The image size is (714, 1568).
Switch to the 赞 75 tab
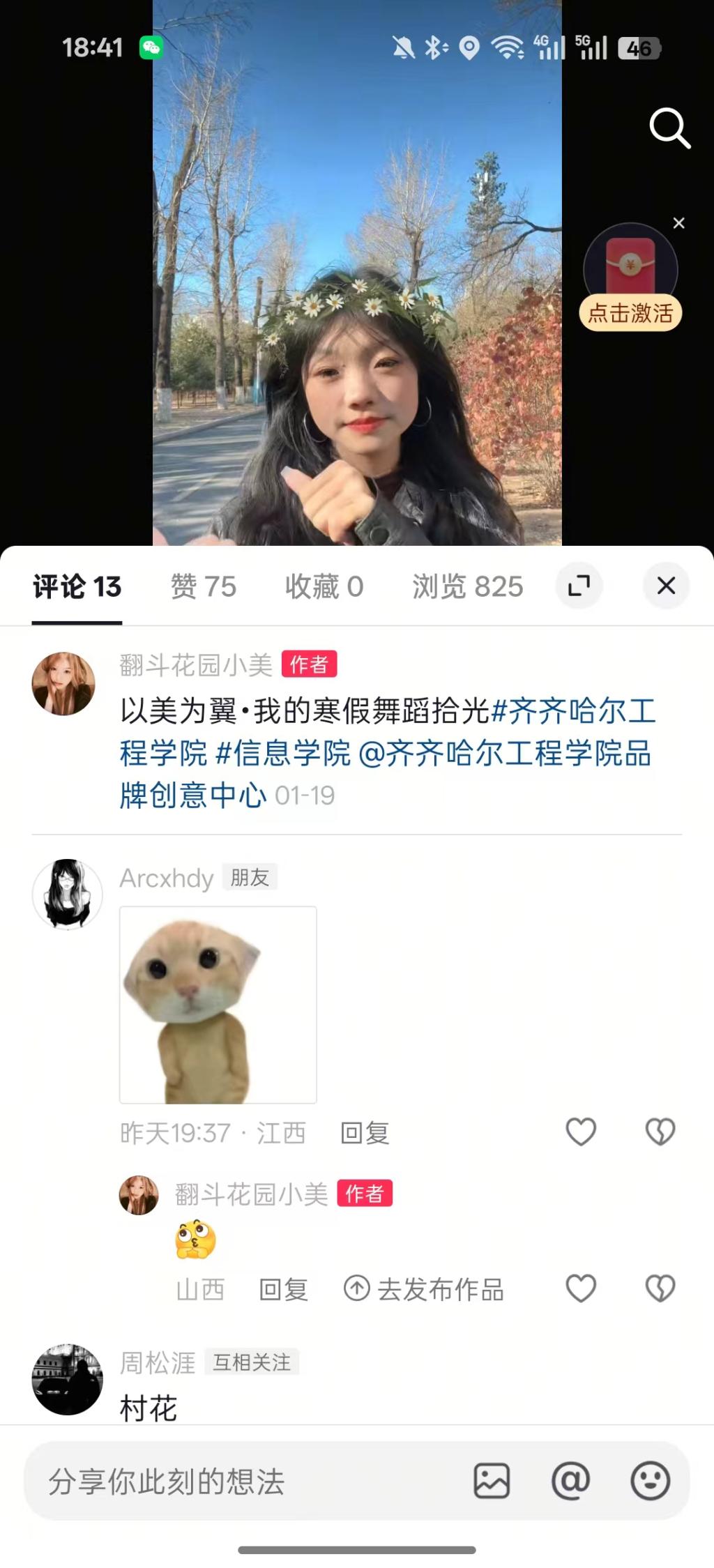point(204,586)
